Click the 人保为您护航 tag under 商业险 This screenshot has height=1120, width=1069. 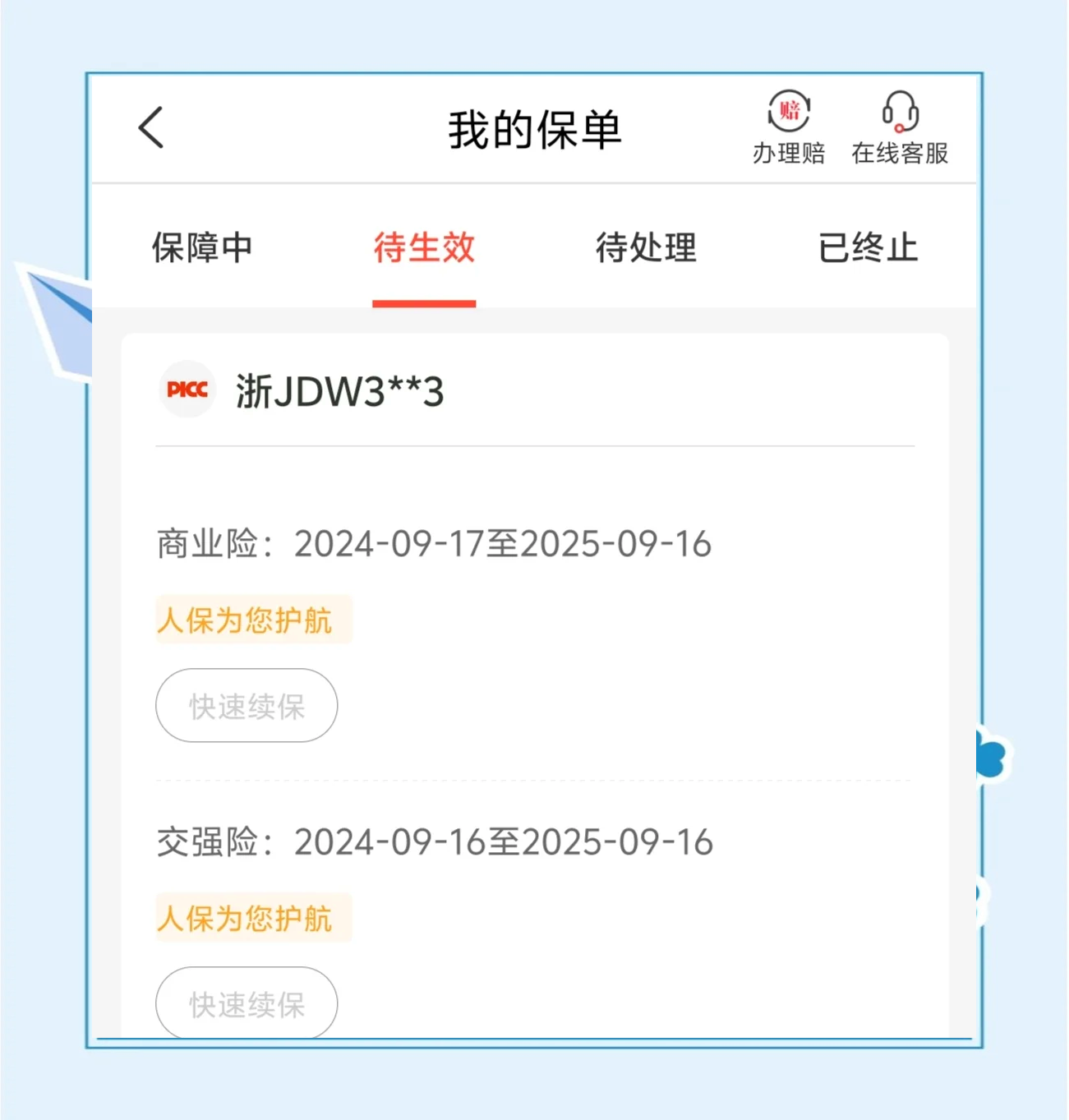252,620
